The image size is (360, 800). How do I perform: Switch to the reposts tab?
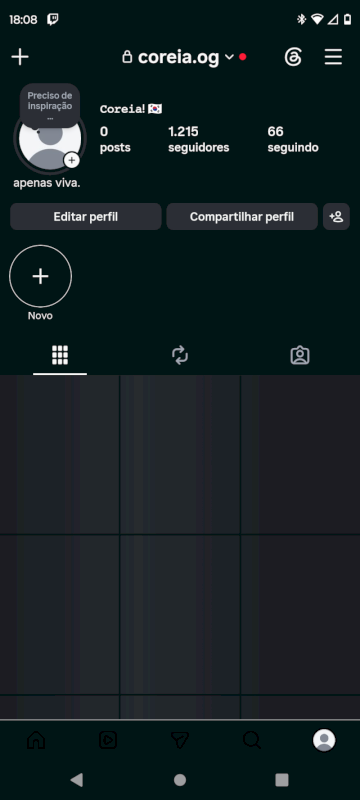pos(180,355)
